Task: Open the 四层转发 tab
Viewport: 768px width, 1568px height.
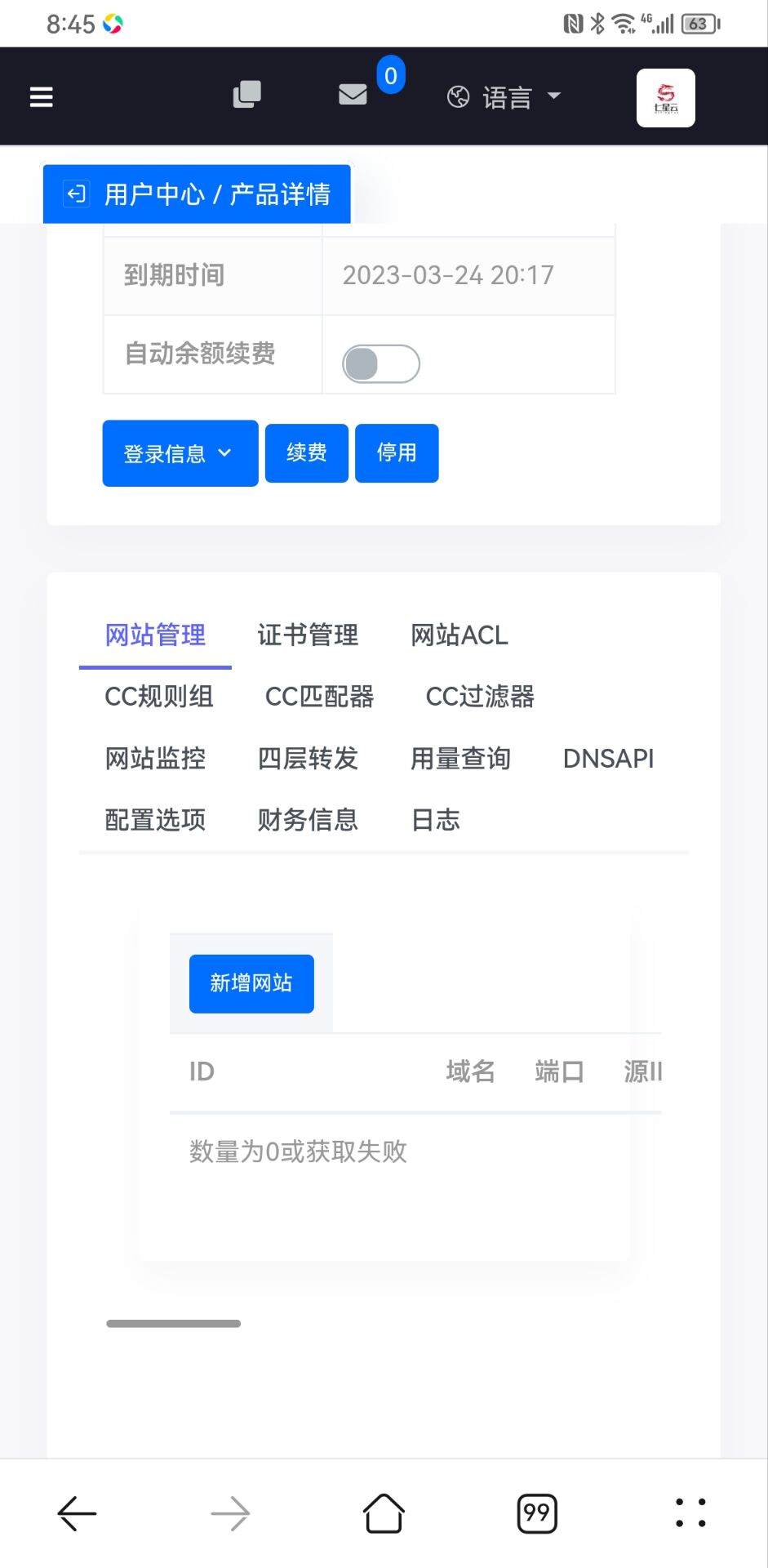Action: (308, 759)
